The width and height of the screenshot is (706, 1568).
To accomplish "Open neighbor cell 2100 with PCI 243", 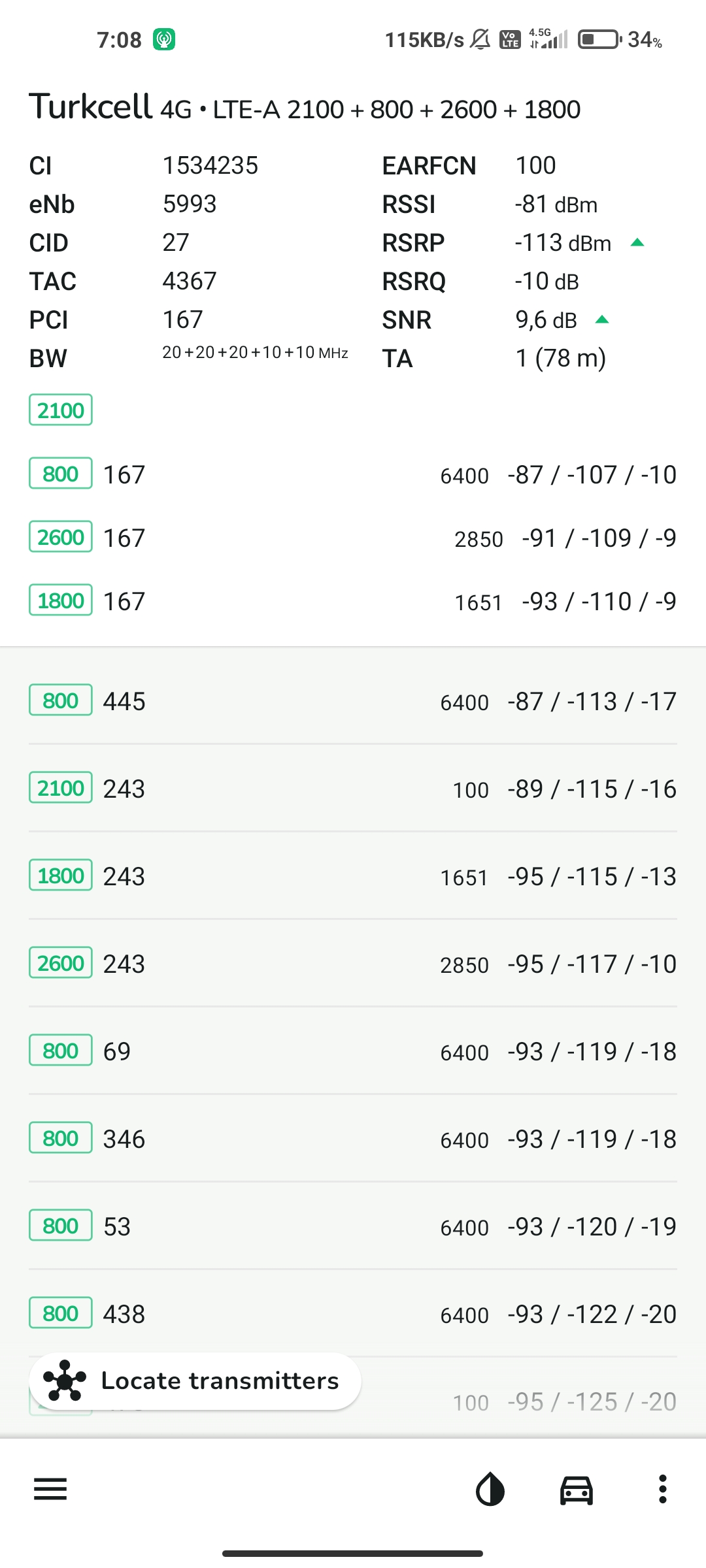I will pos(353,789).
